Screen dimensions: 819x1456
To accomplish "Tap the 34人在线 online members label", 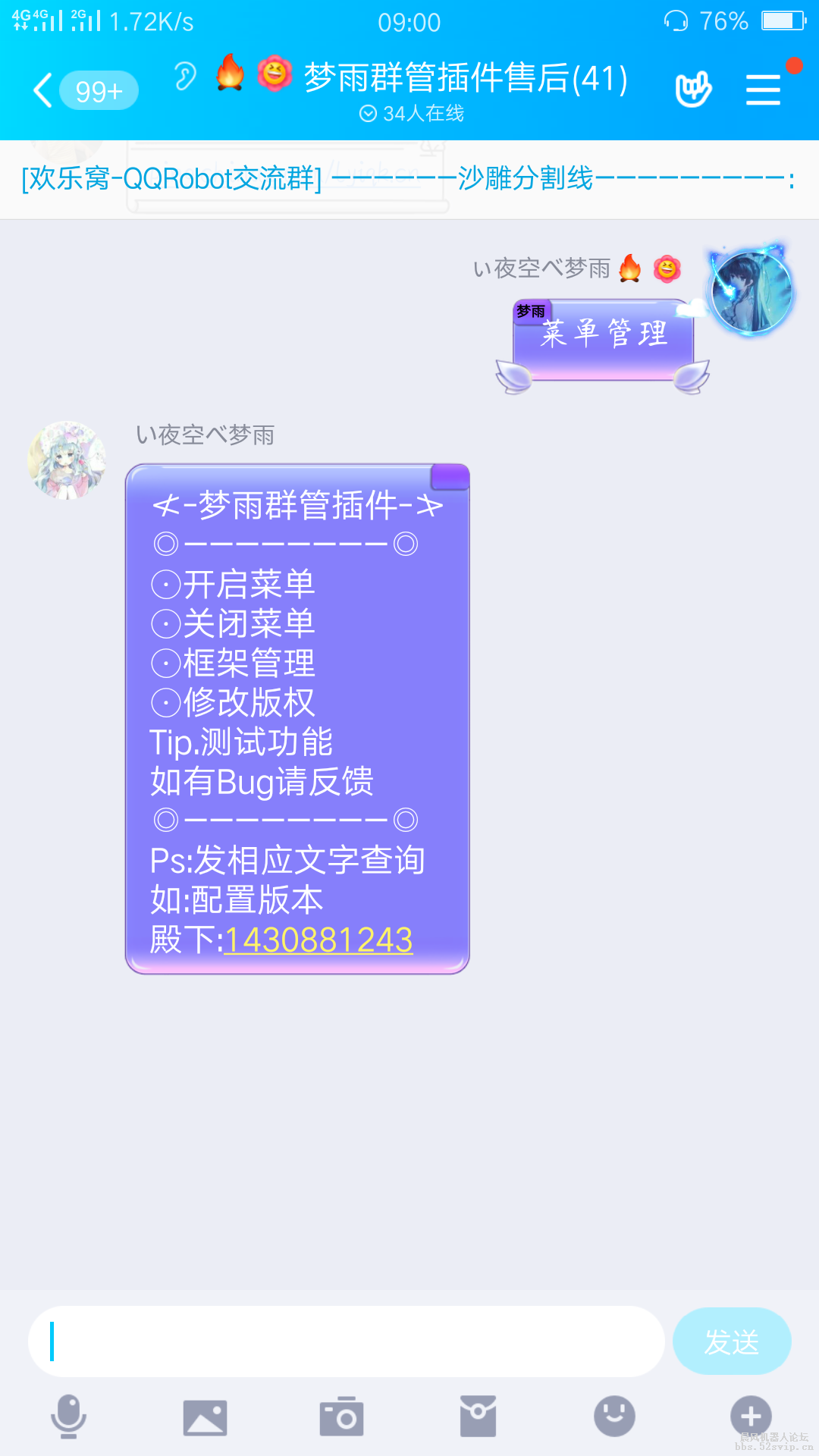I will [x=413, y=114].
